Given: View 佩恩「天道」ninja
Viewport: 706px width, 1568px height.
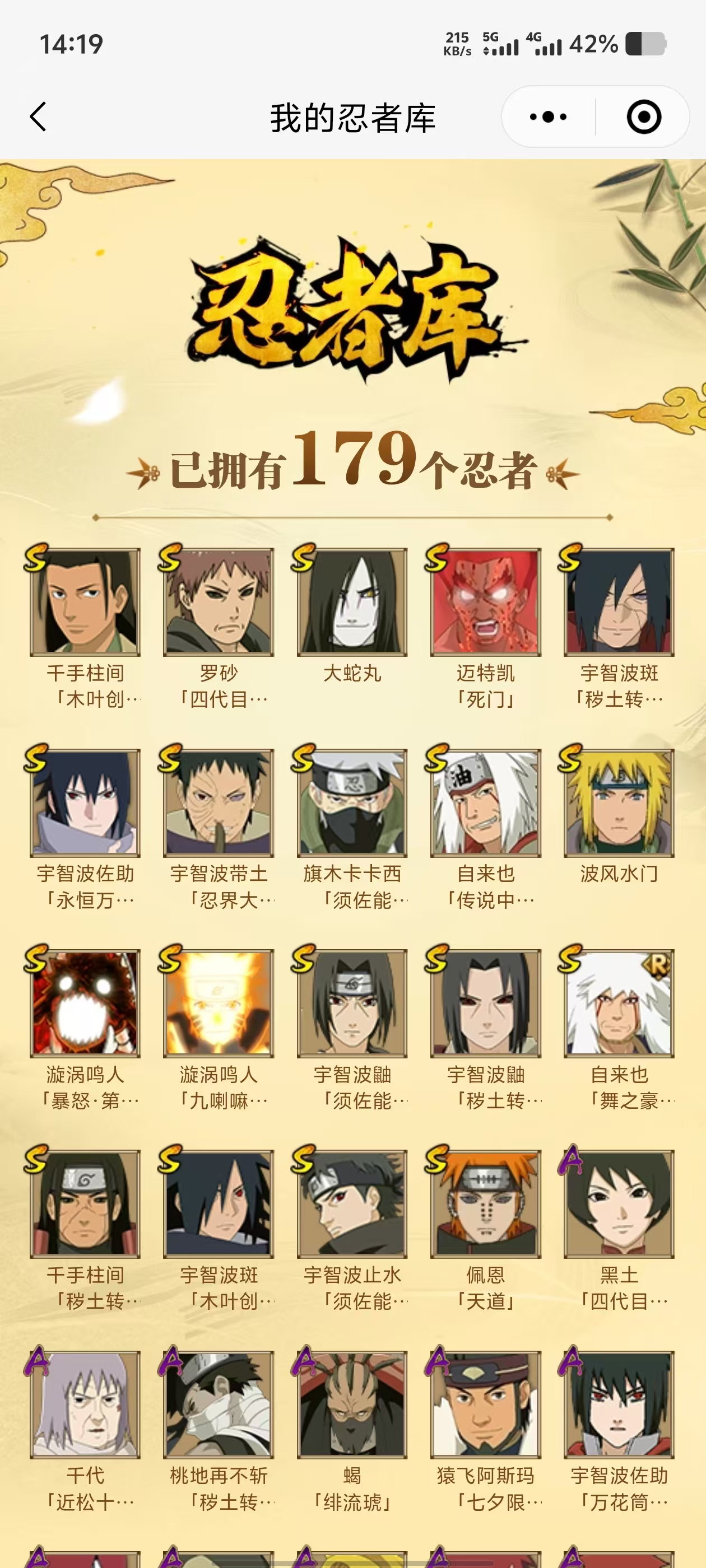Looking at the screenshot, I should click(485, 1204).
